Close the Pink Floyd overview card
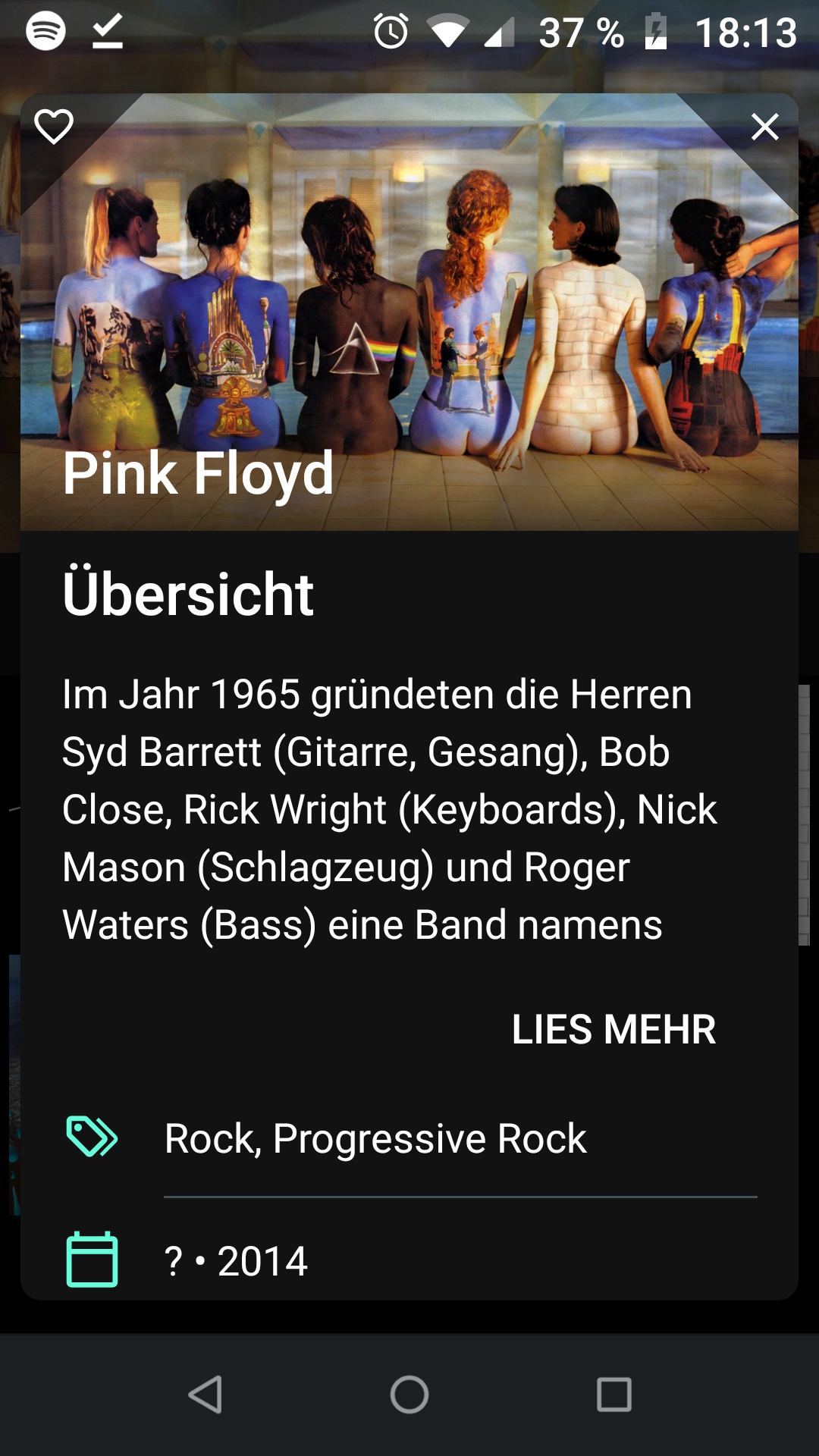Screen dimensions: 819x1456 coord(764,127)
